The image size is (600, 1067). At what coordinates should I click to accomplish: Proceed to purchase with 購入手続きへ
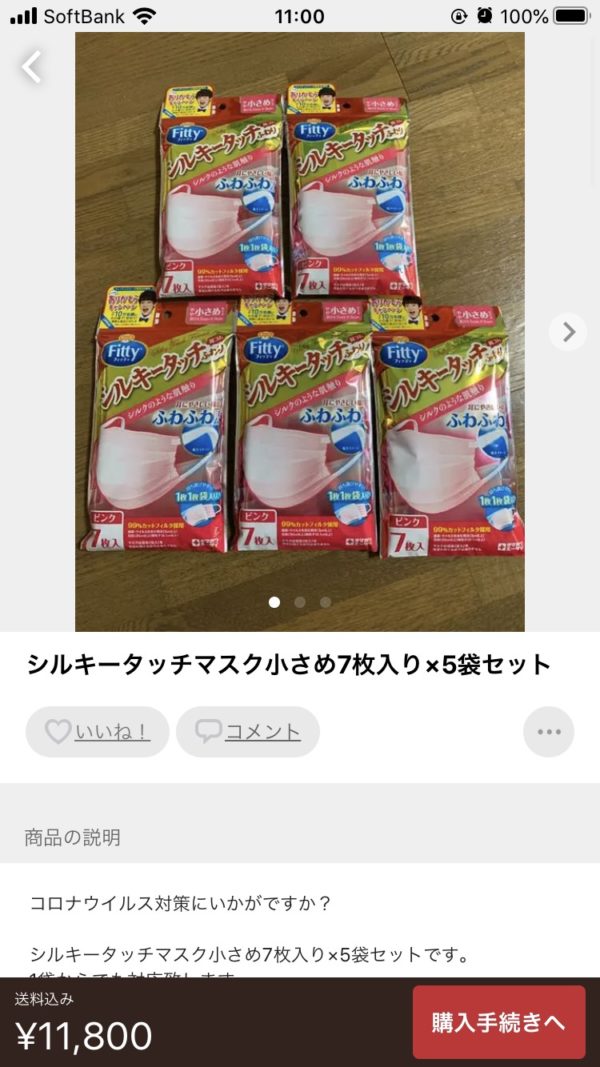(x=498, y=1022)
